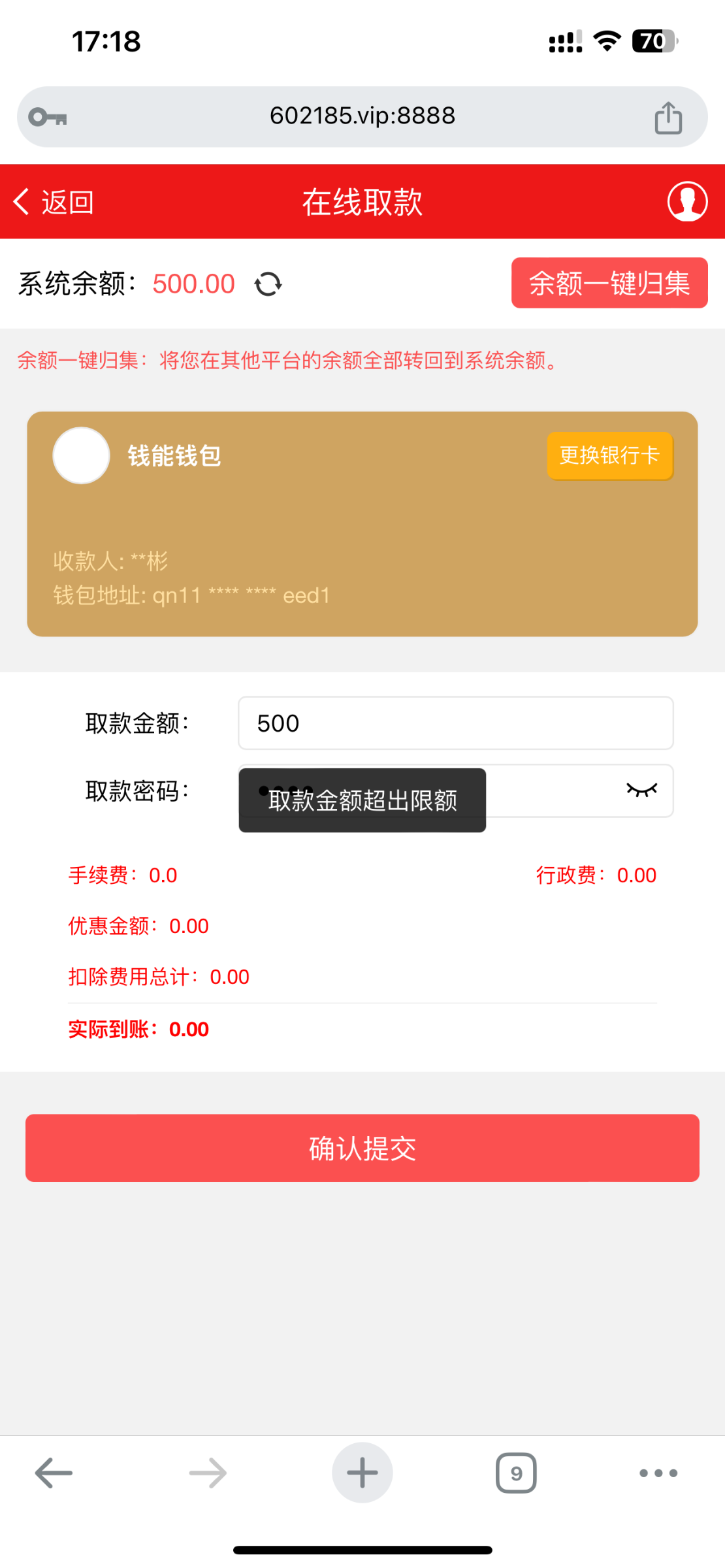Tap 余额一键归集 to collect balances
This screenshot has width=725, height=1568.
(609, 283)
